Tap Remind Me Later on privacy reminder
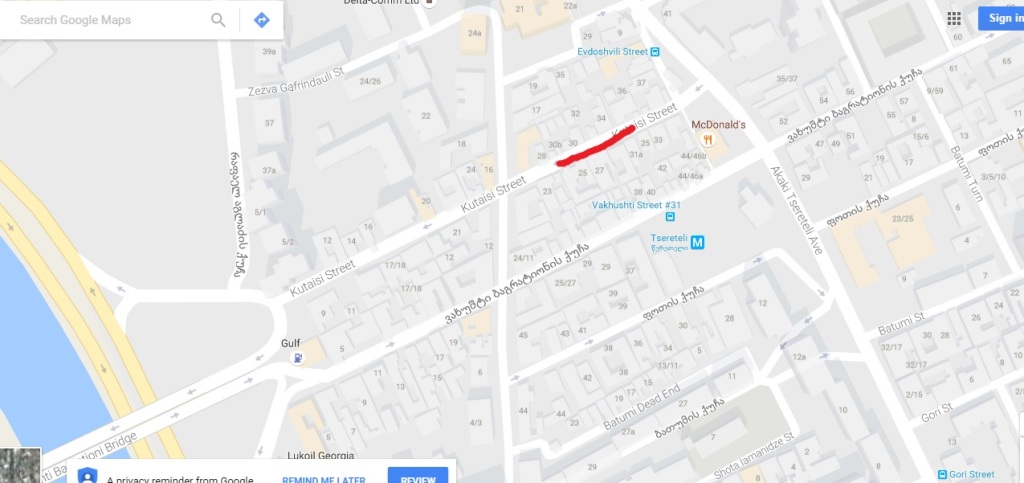Viewport: 1024px width, 483px height. coord(324,478)
